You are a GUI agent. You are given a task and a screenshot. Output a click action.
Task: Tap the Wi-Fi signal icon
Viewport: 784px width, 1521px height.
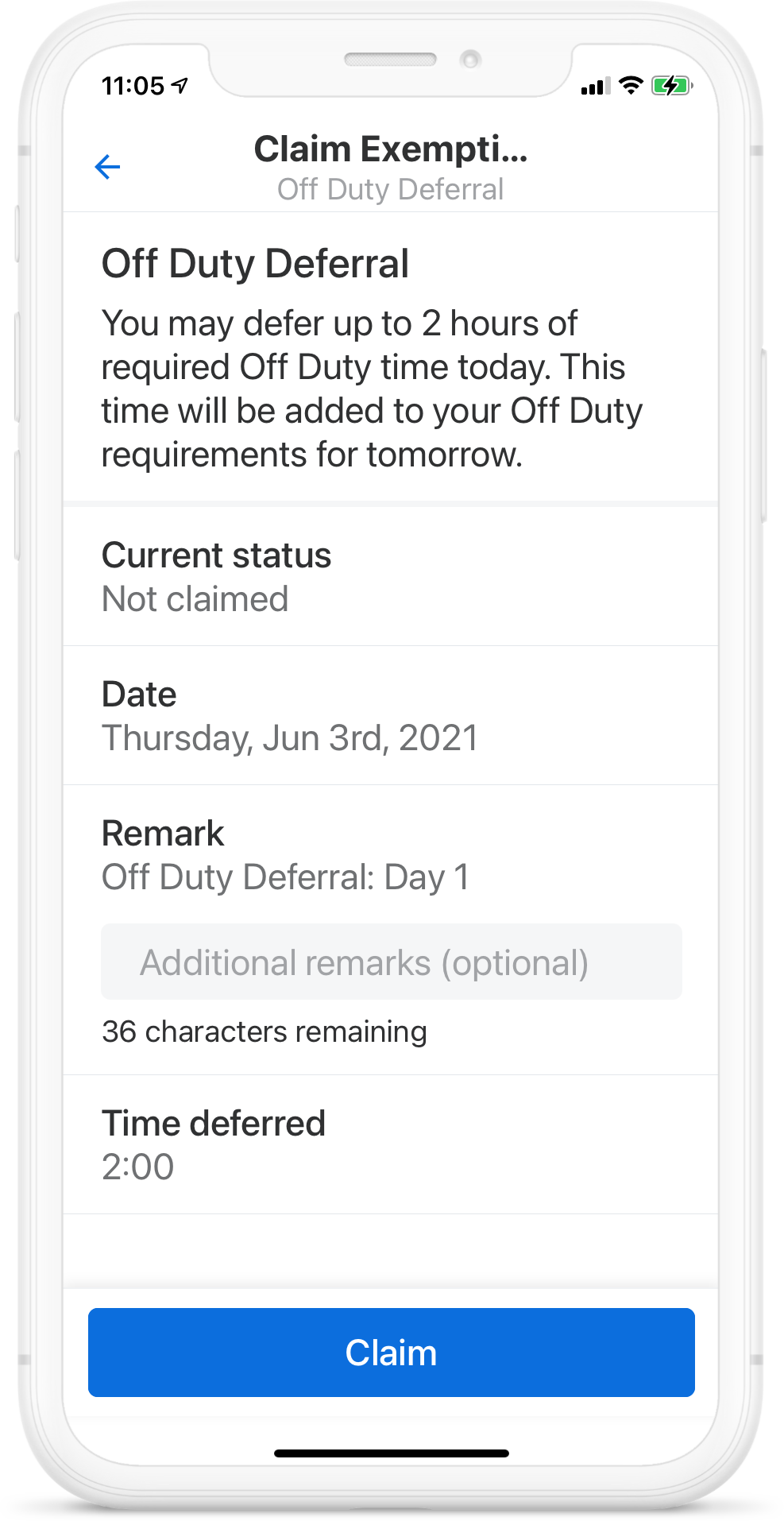[x=631, y=86]
